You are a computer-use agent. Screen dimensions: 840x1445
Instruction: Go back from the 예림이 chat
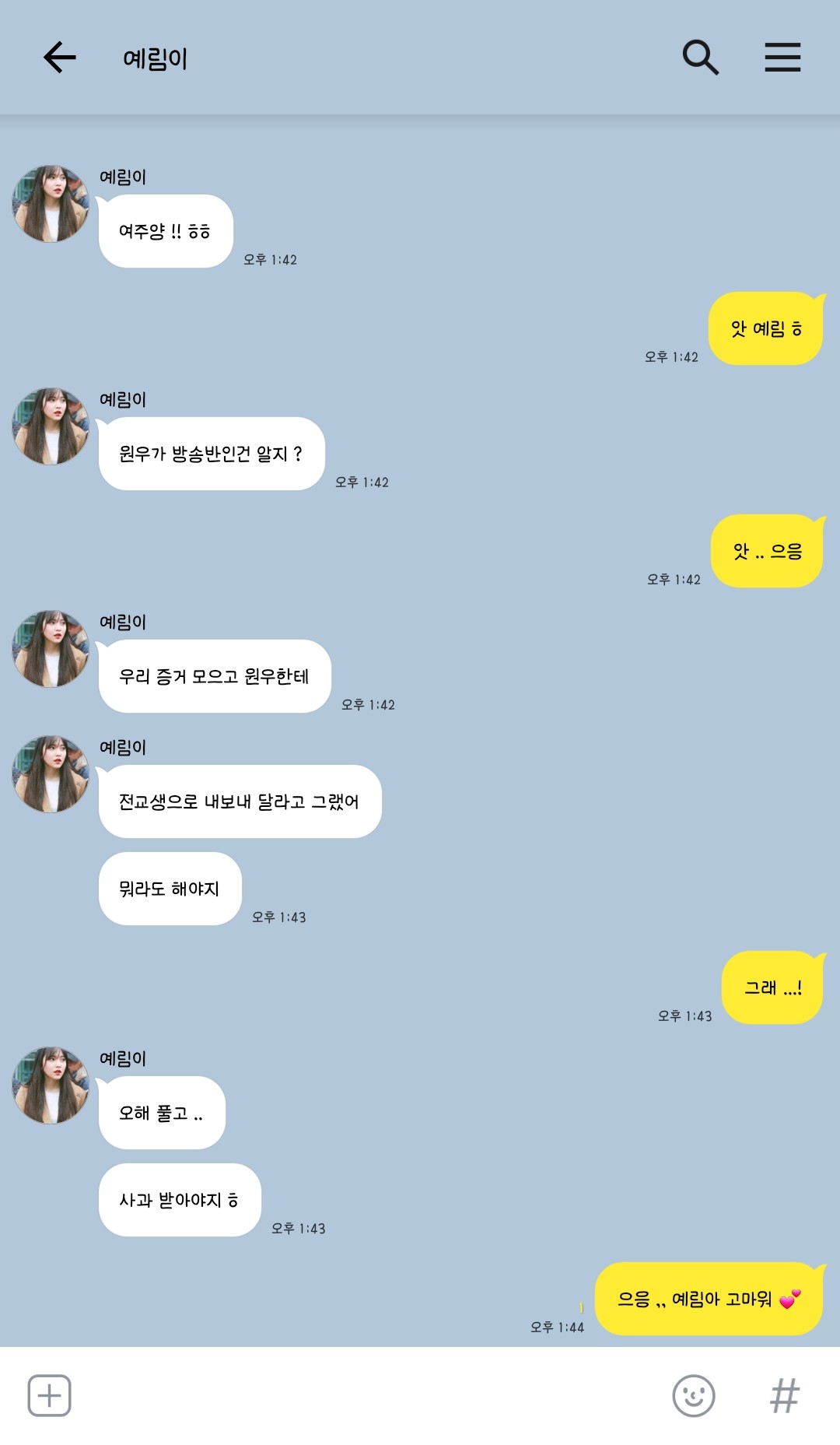[59, 58]
